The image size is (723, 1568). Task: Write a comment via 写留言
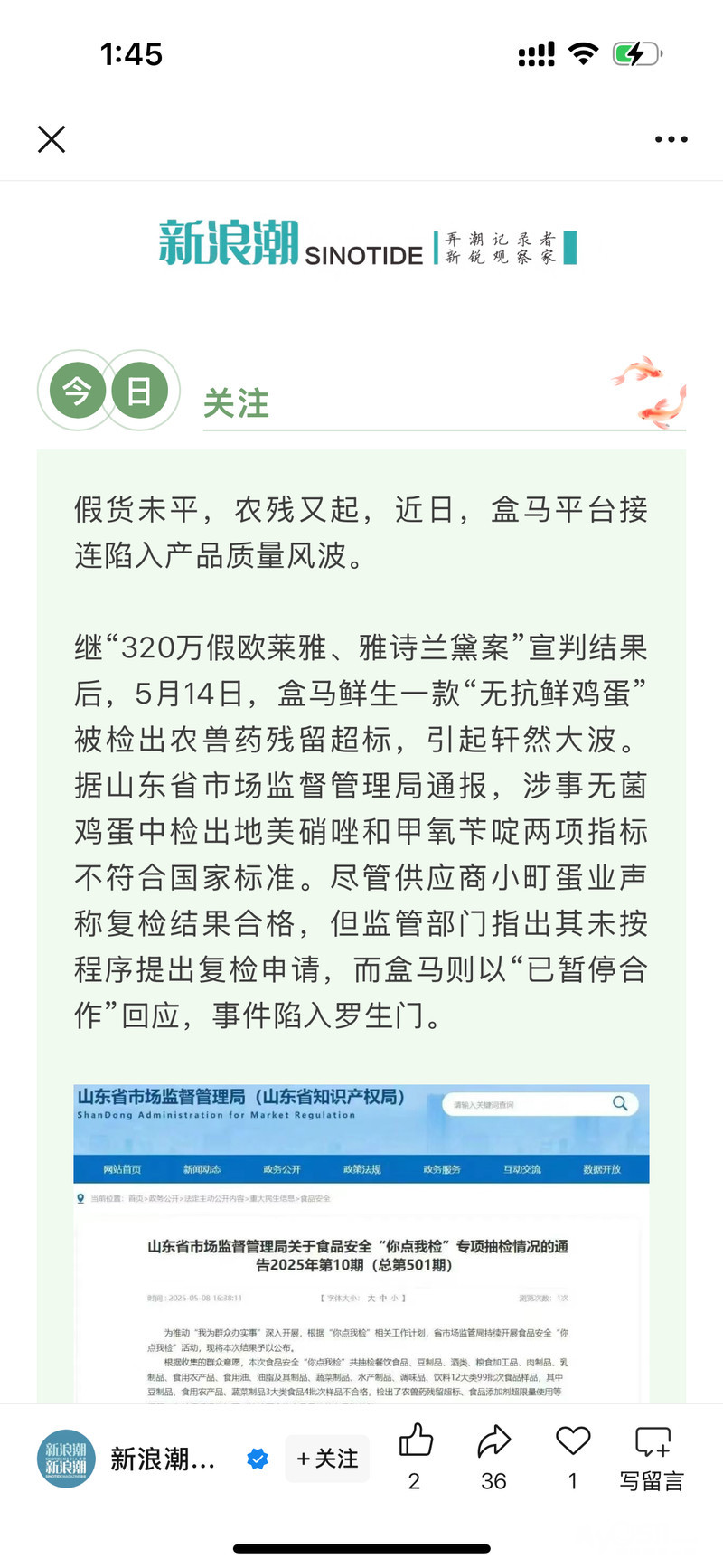652,1456
